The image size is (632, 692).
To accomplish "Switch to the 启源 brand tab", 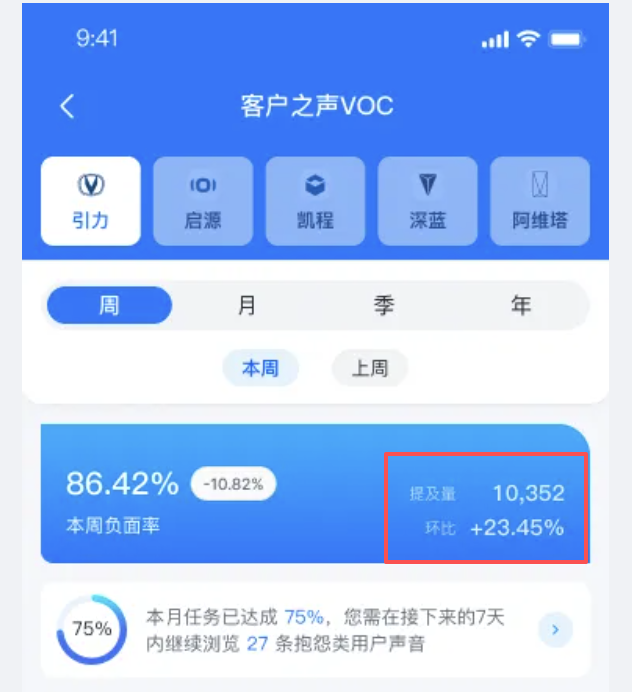I will click(203, 201).
